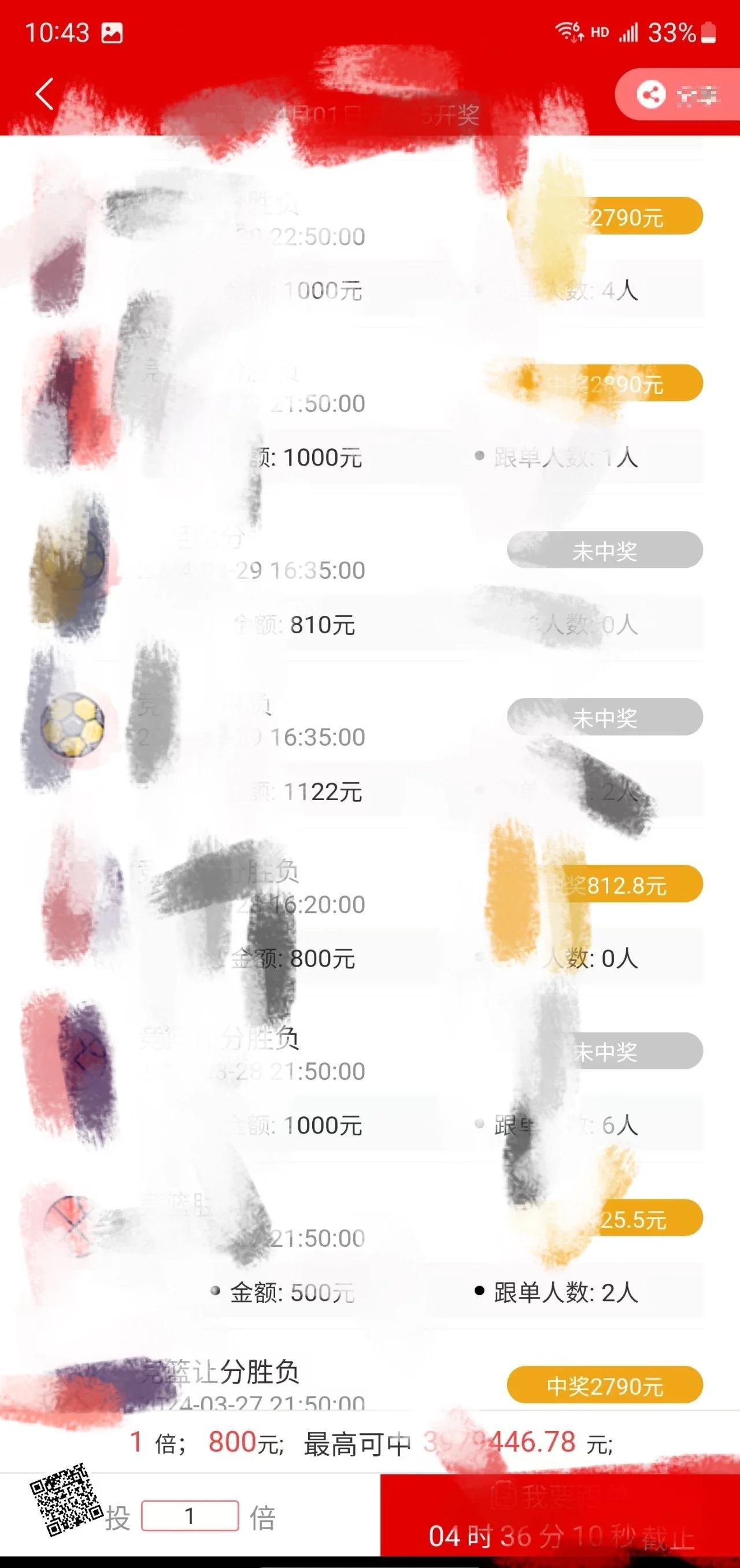Go back using the top-left arrow
The width and height of the screenshot is (740, 1568).
coord(45,94)
